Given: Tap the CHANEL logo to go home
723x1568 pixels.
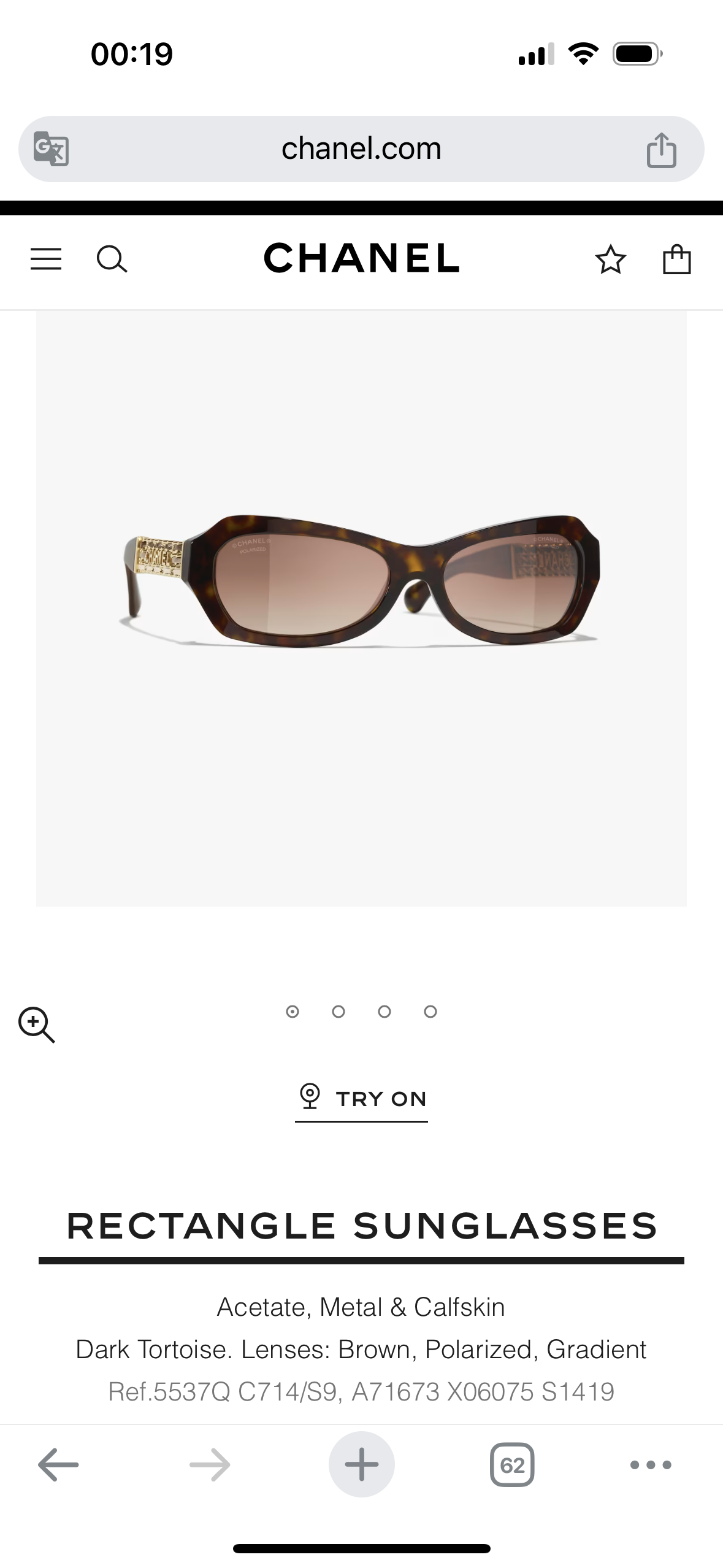Looking at the screenshot, I should 361,259.
